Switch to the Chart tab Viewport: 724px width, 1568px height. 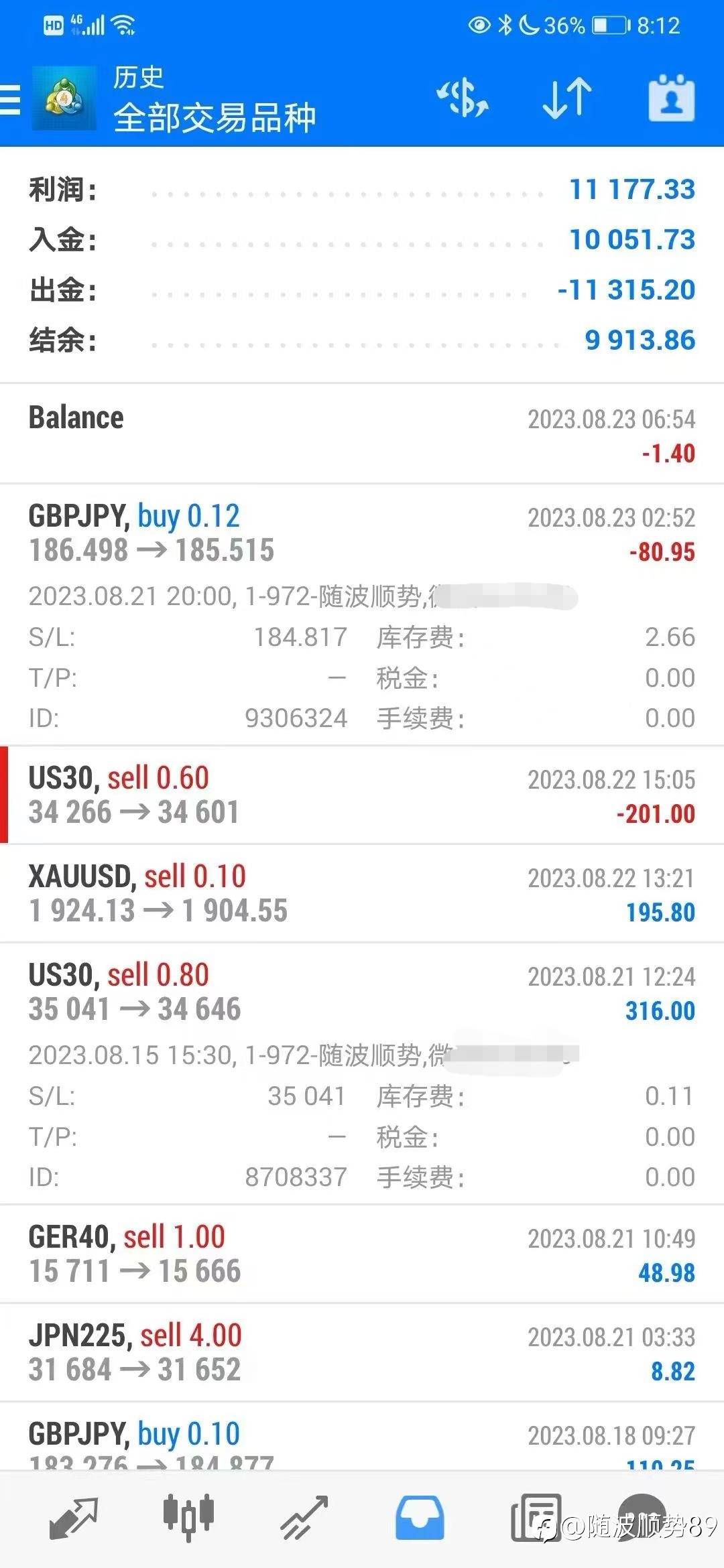(188, 1518)
